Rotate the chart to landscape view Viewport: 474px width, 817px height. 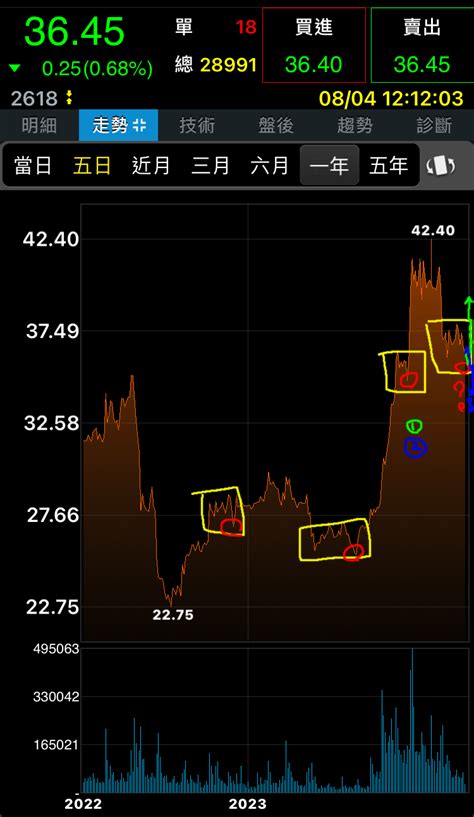click(441, 166)
